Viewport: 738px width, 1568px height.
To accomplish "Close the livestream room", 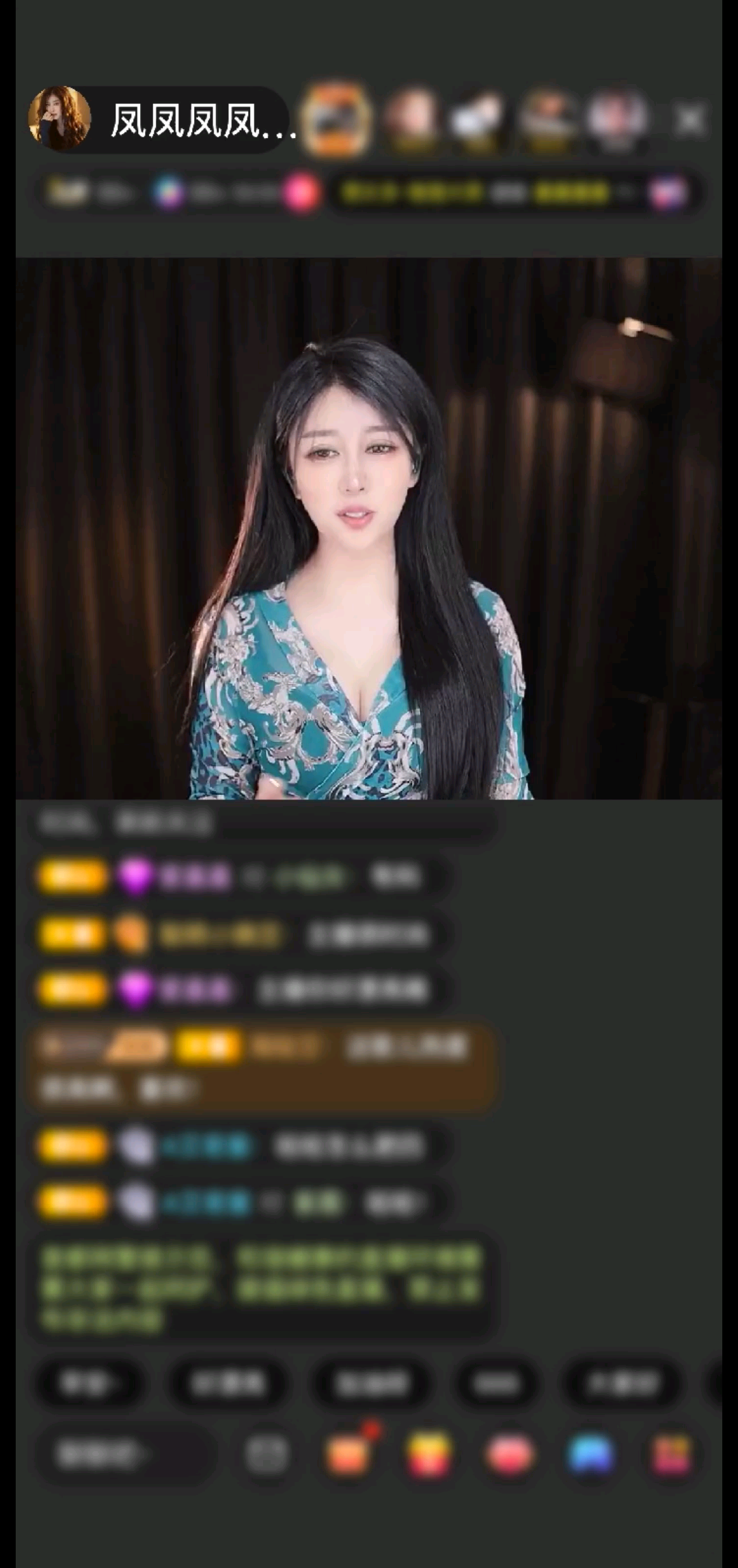I will (689, 121).
